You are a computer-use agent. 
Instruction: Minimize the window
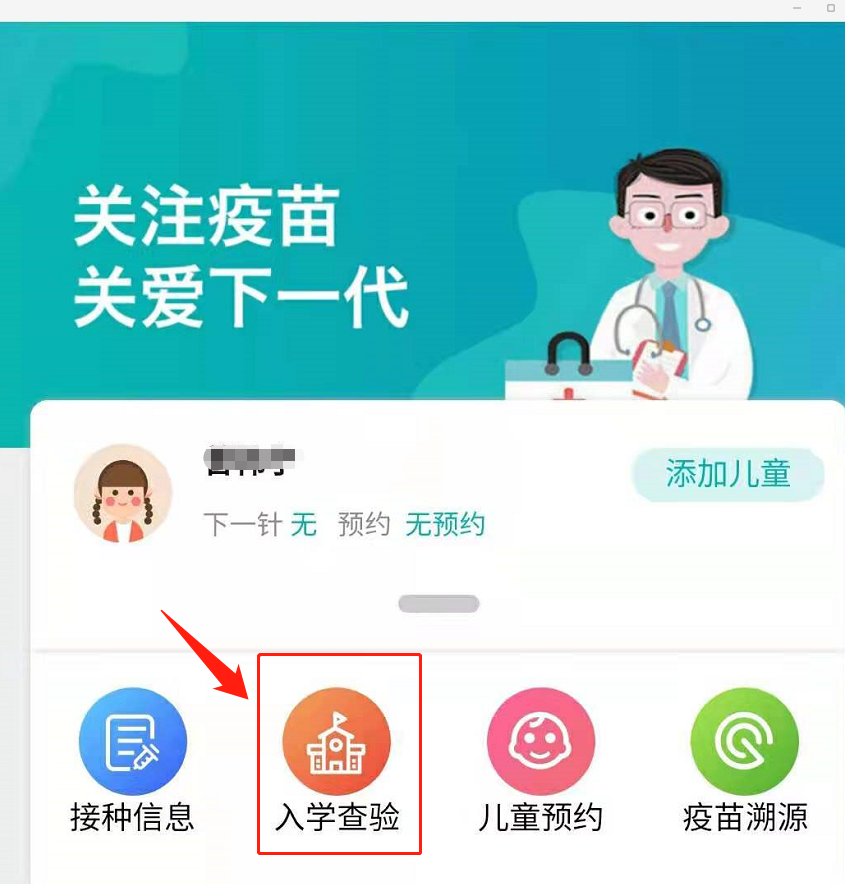coord(797,8)
